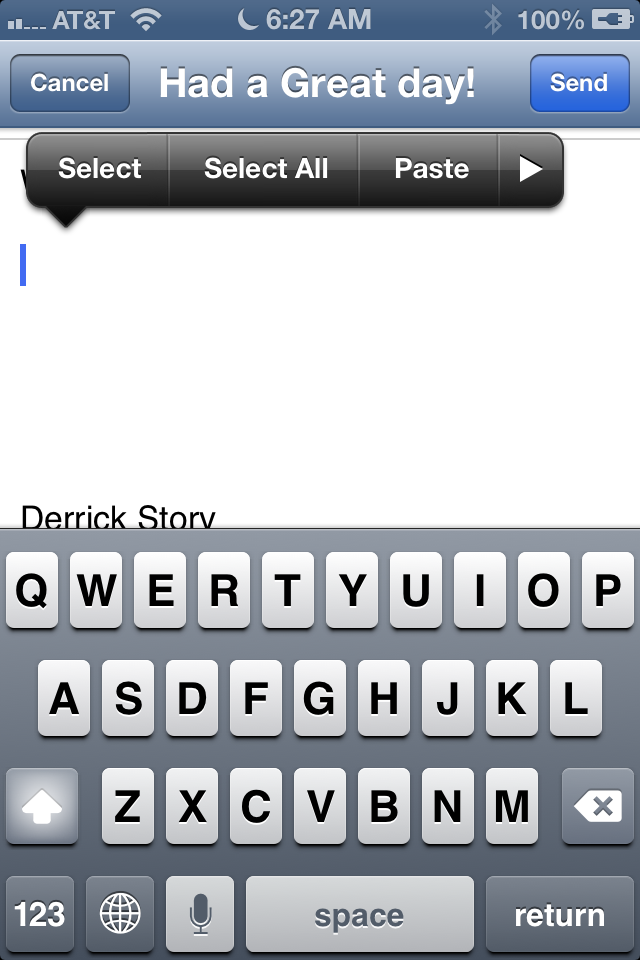Toggle the shift key

[x=42, y=806]
